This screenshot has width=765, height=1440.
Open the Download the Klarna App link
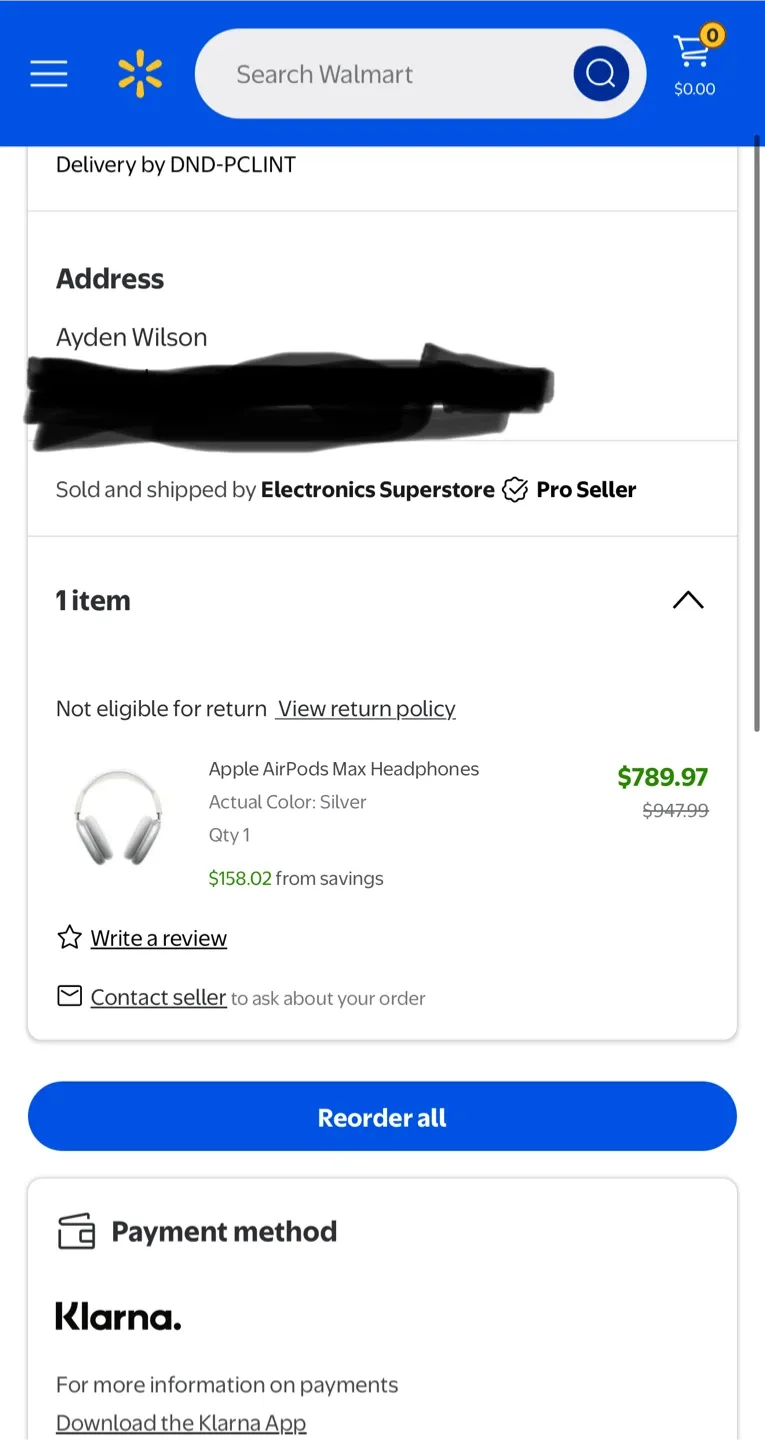(180, 1422)
